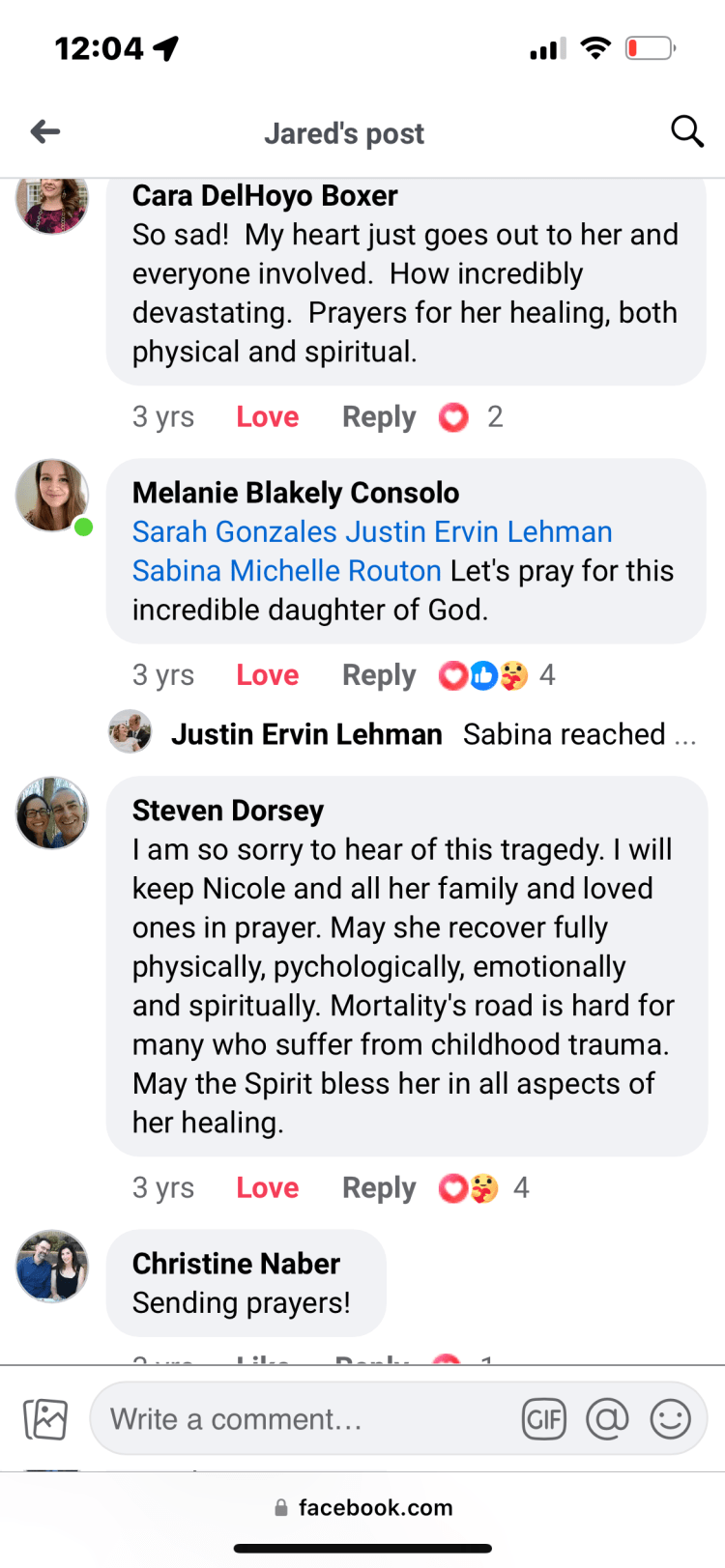Open the emoji picker
Screen dimensions: 725x1568
click(x=670, y=1419)
